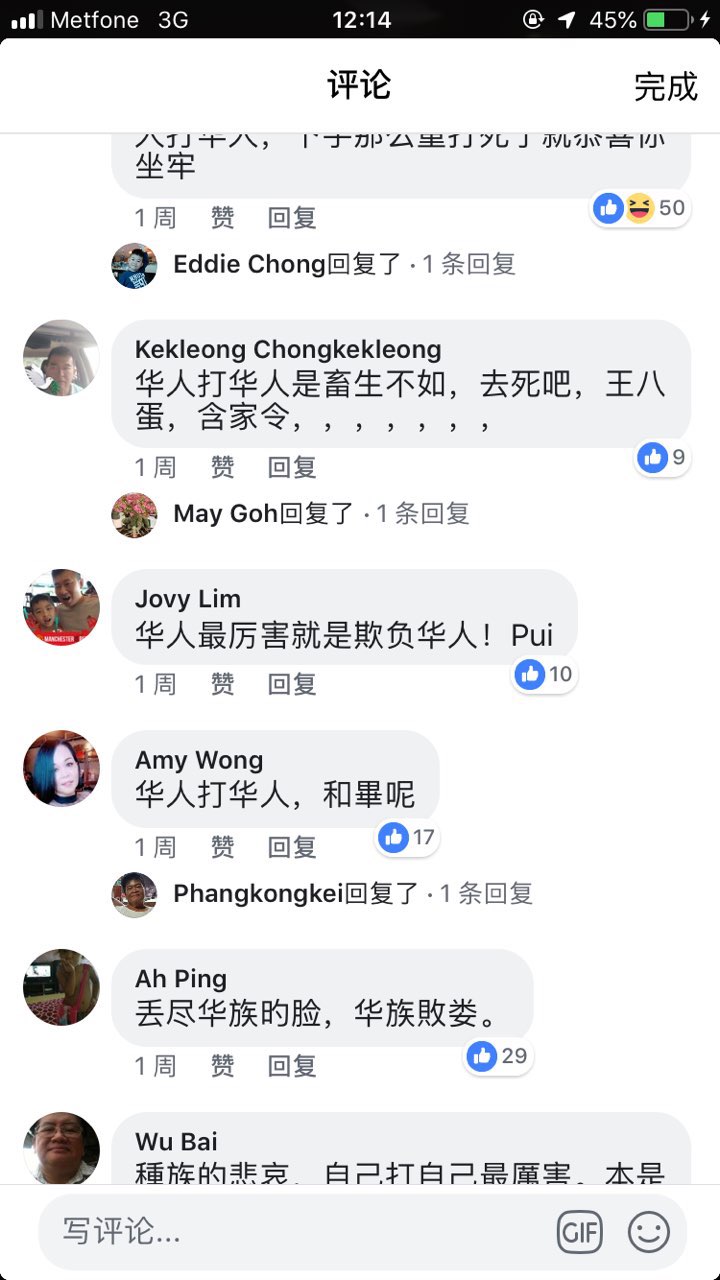
Task: See the 17 reactions on Amy Wong's comment
Action: pos(408,837)
